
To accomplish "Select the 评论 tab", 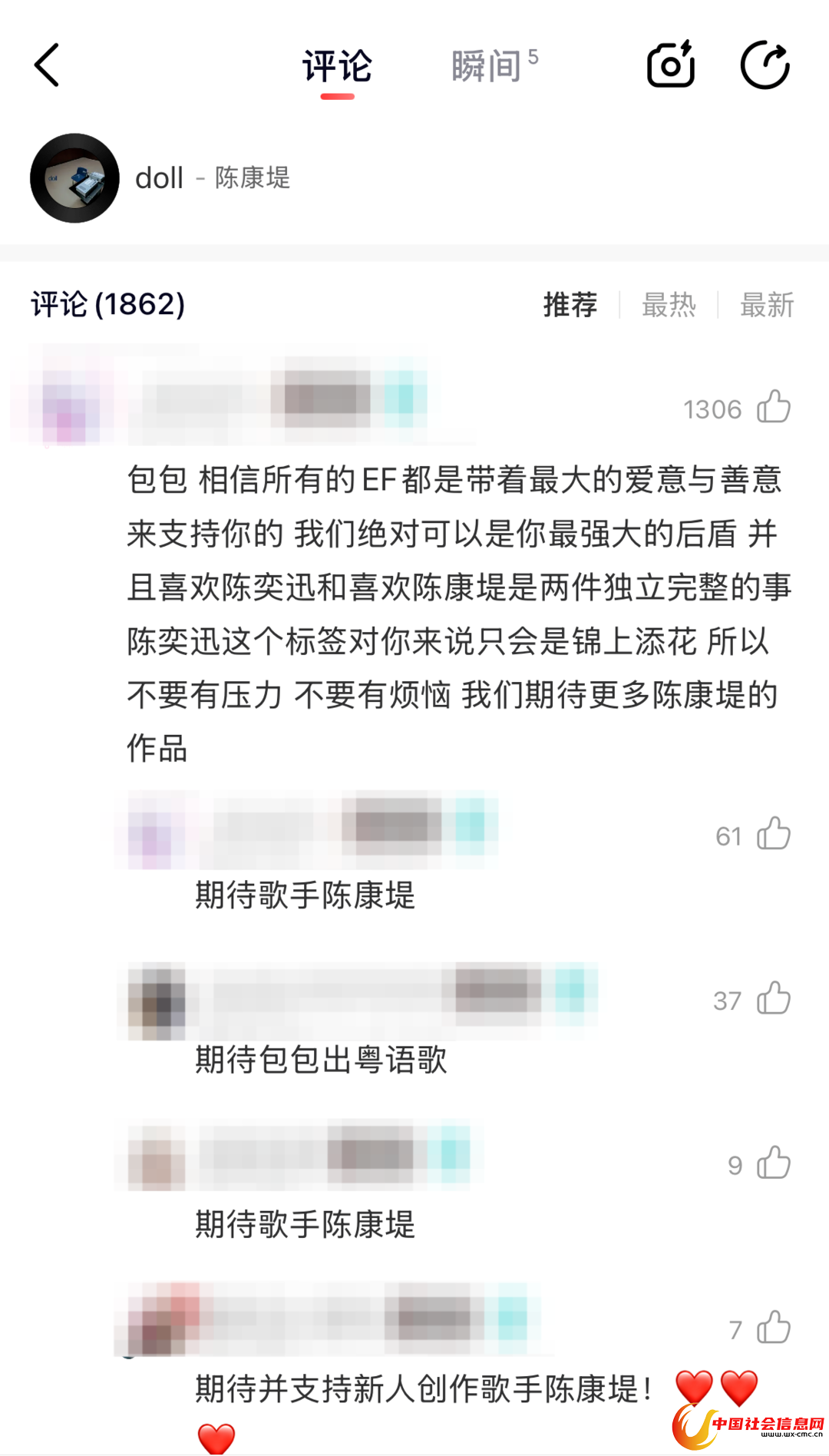I will (337, 66).
